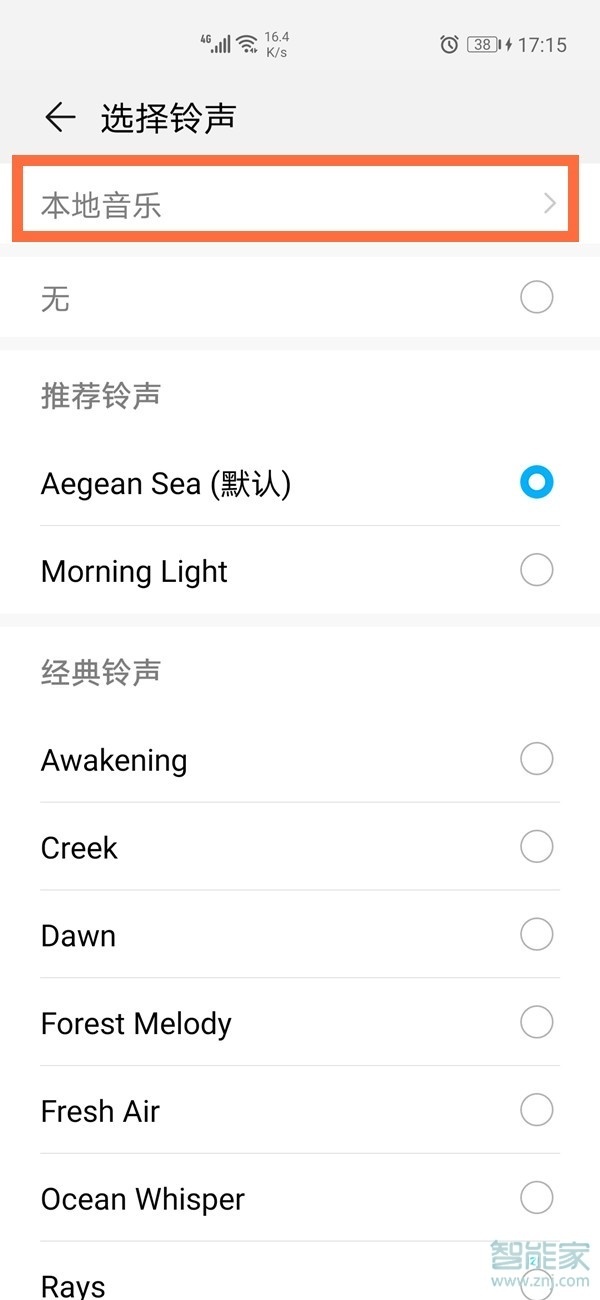
Task: Select Creek as ringtone
Action: (x=300, y=847)
